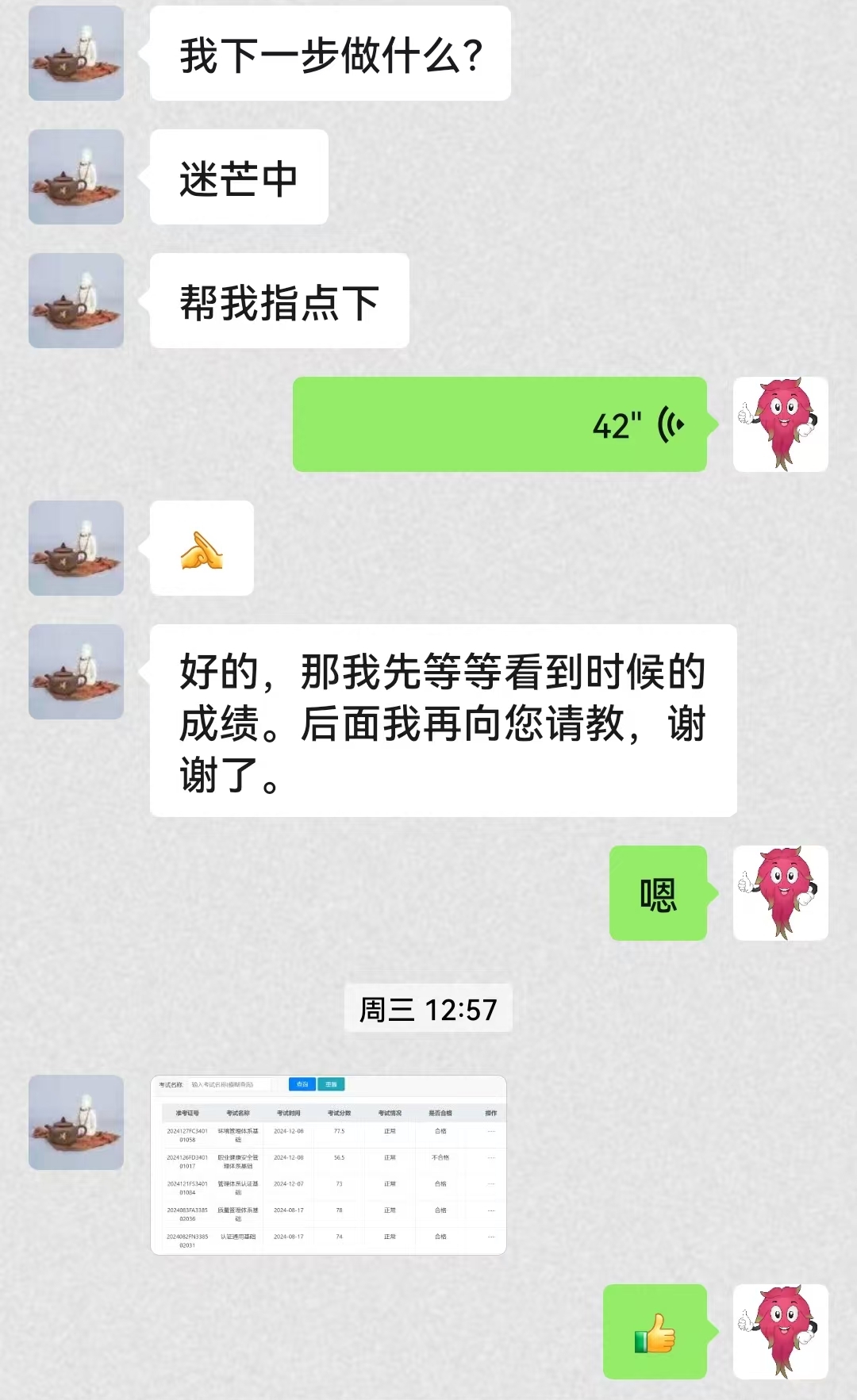Open the exam results table image
This screenshot has width=857, height=1400.
click(x=328, y=1164)
